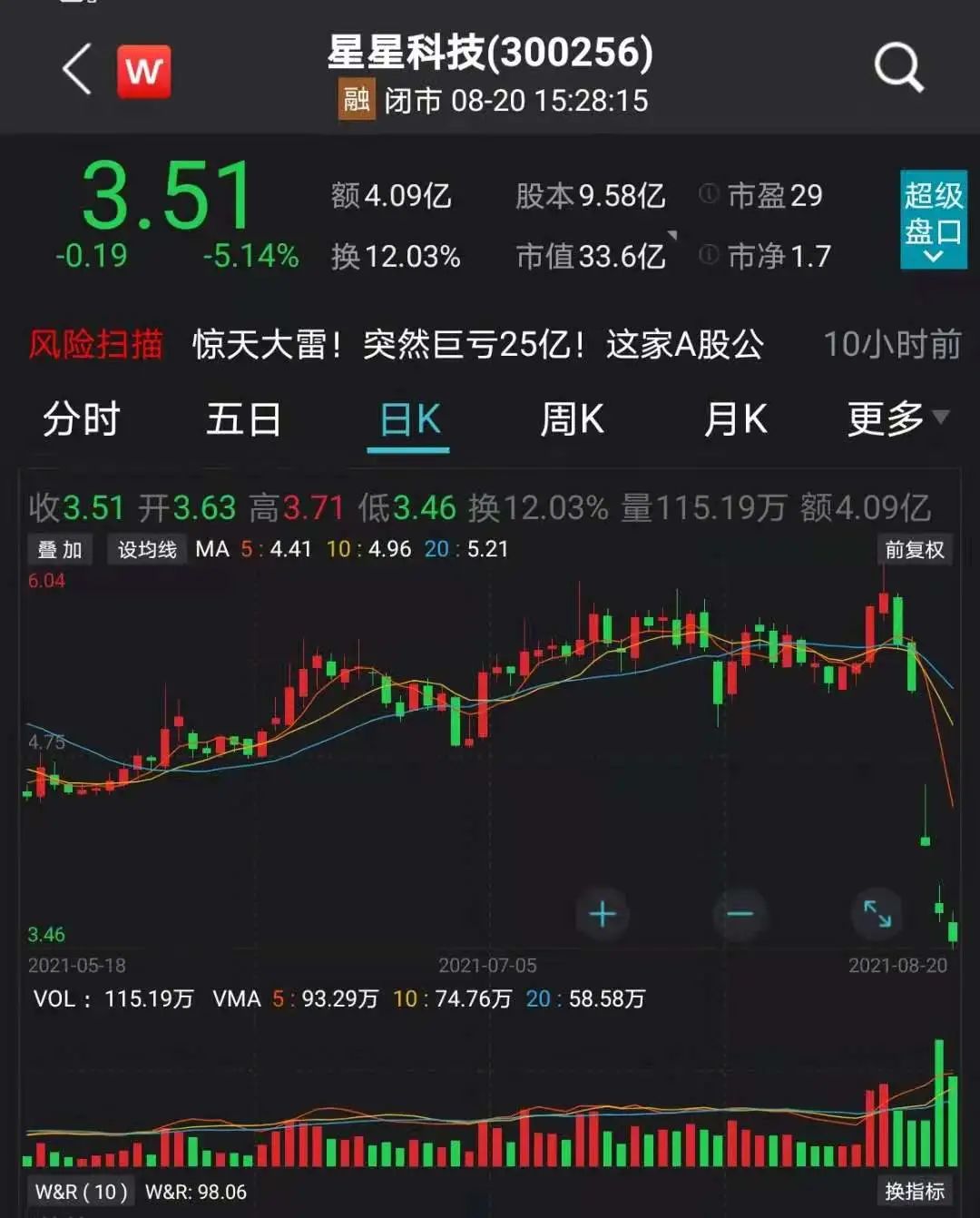Change the 前复权 adjustment mode

pyautogui.click(x=915, y=550)
